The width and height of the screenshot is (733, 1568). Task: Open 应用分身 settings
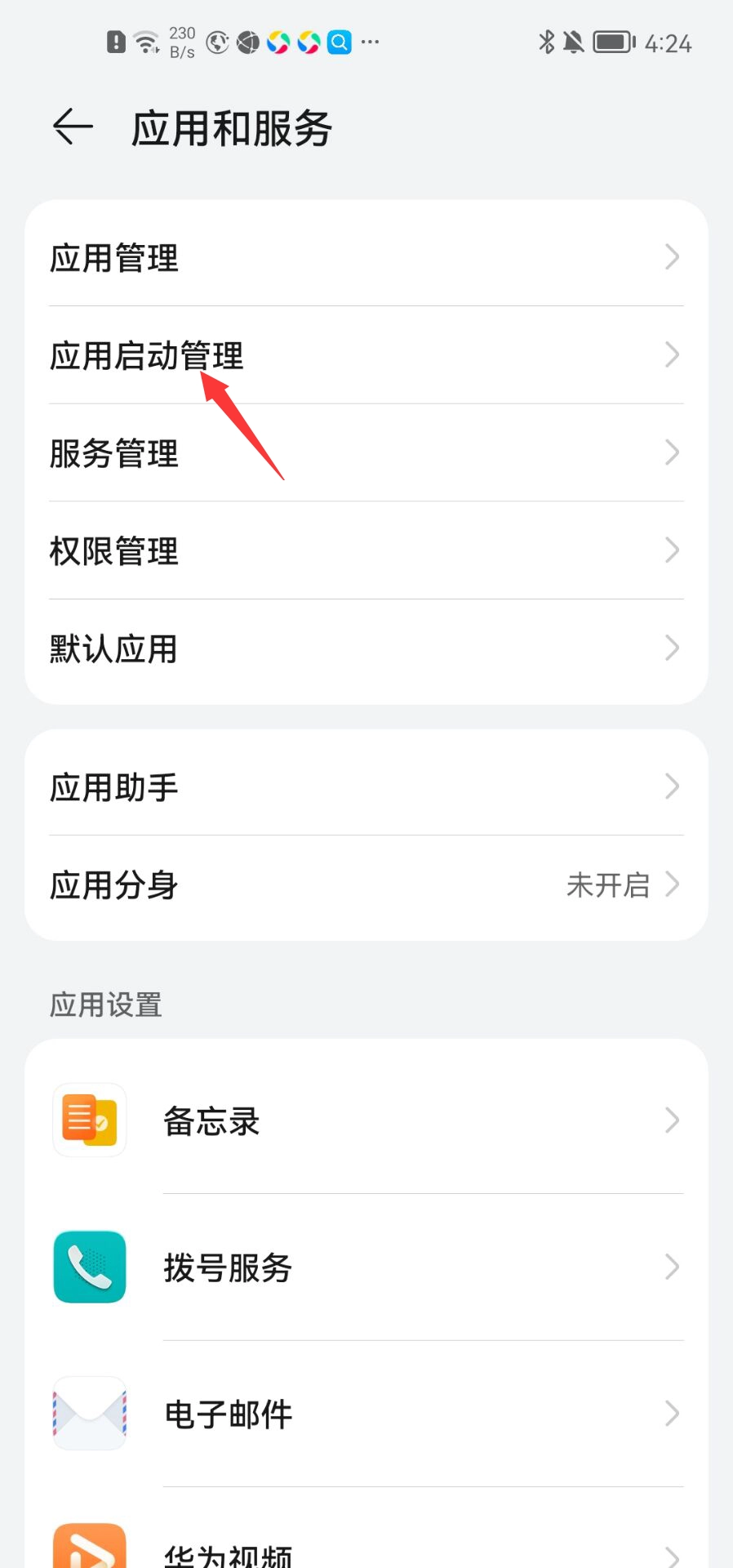click(x=366, y=885)
